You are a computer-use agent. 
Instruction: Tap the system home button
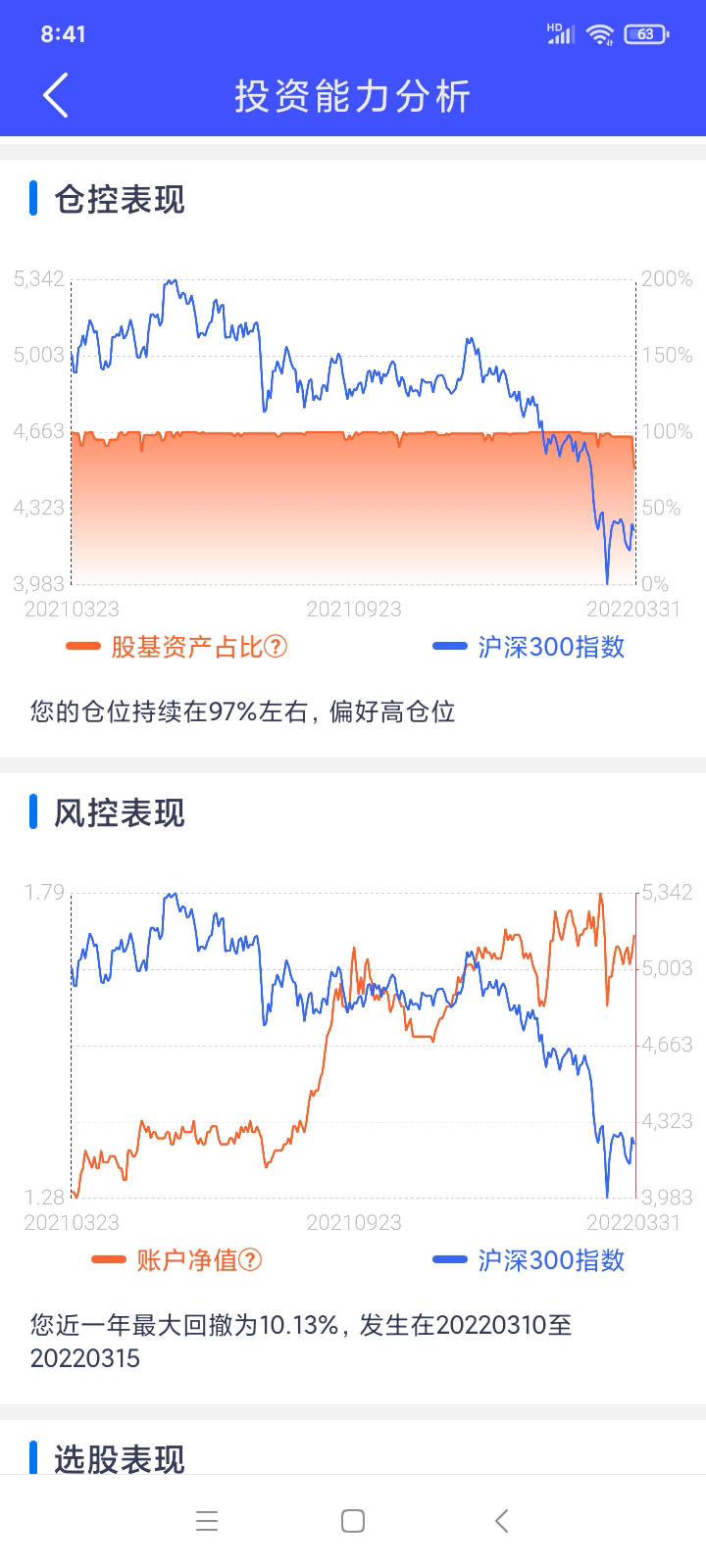pyautogui.click(x=353, y=1521)
